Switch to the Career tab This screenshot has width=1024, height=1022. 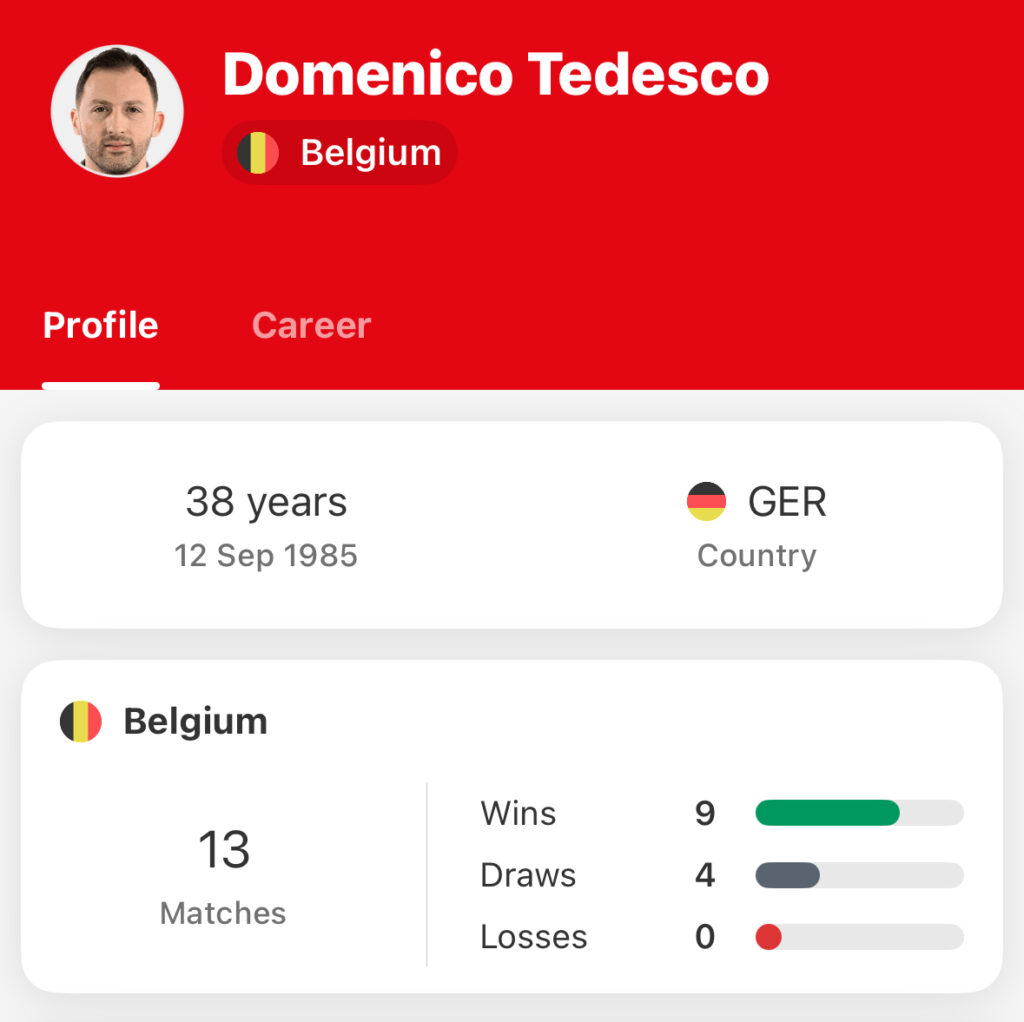tap(311, 326)
